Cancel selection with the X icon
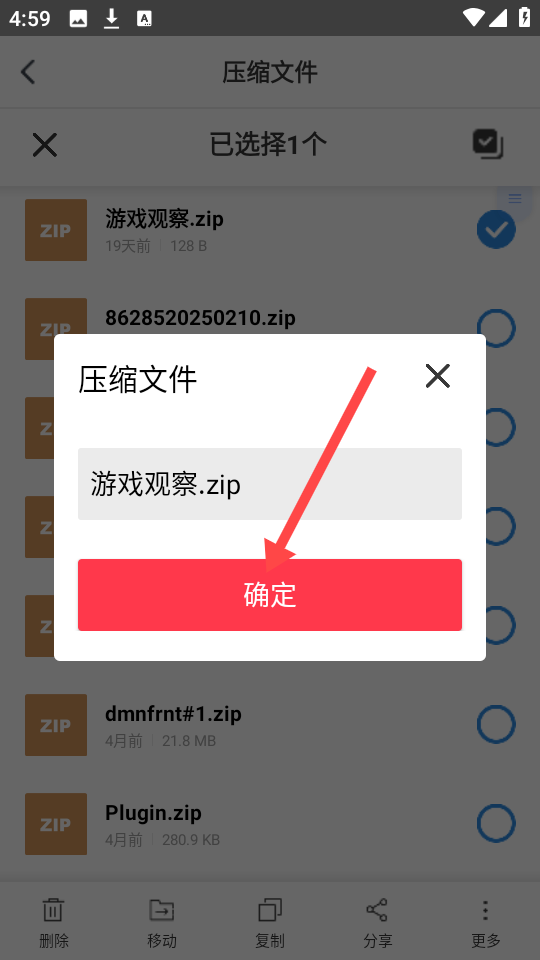This screenshot has height=960, width=540. click(x=45, y=145)
